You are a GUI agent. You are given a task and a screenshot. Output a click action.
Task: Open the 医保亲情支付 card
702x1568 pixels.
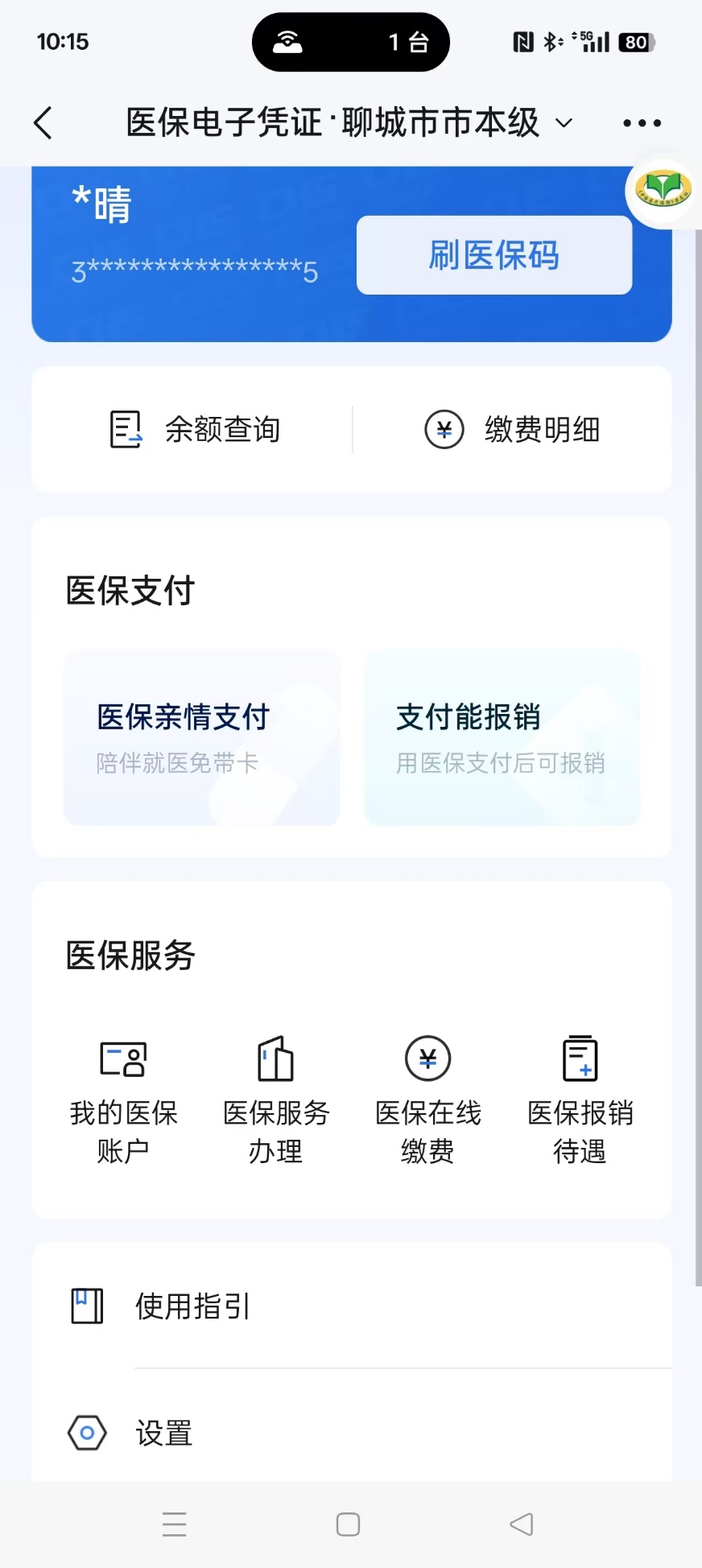[201, 737]
